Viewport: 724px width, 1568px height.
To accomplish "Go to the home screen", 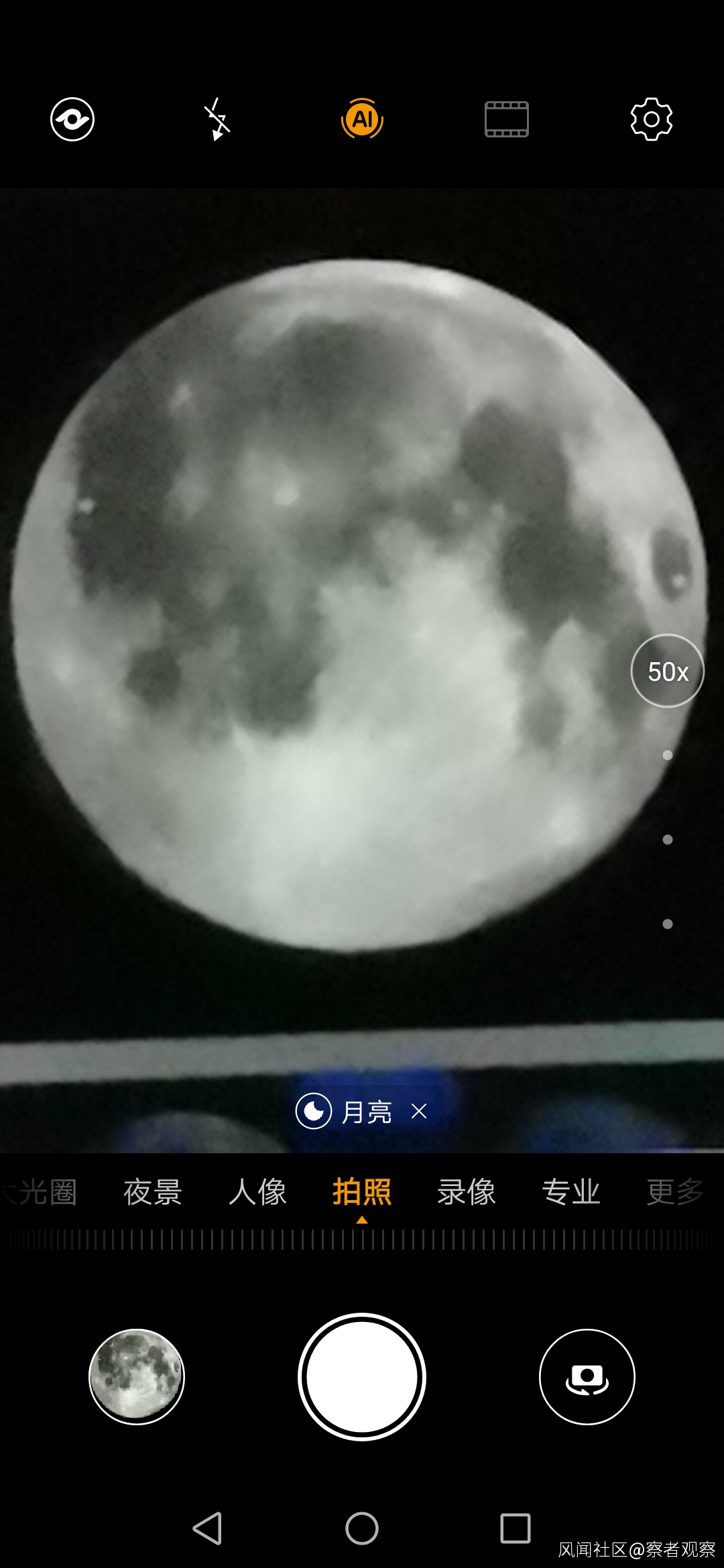I will [x=362, y=1528].
